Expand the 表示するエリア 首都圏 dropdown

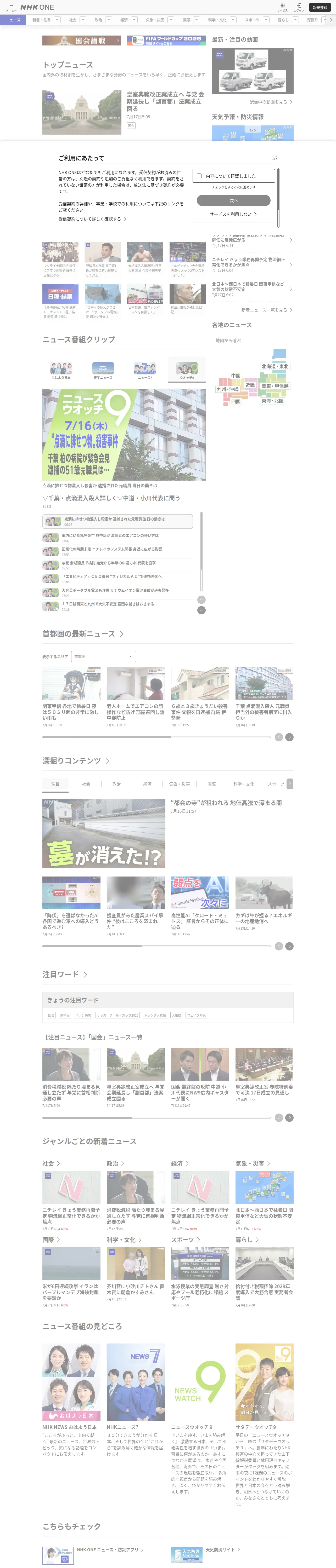[x=104, y=656]
